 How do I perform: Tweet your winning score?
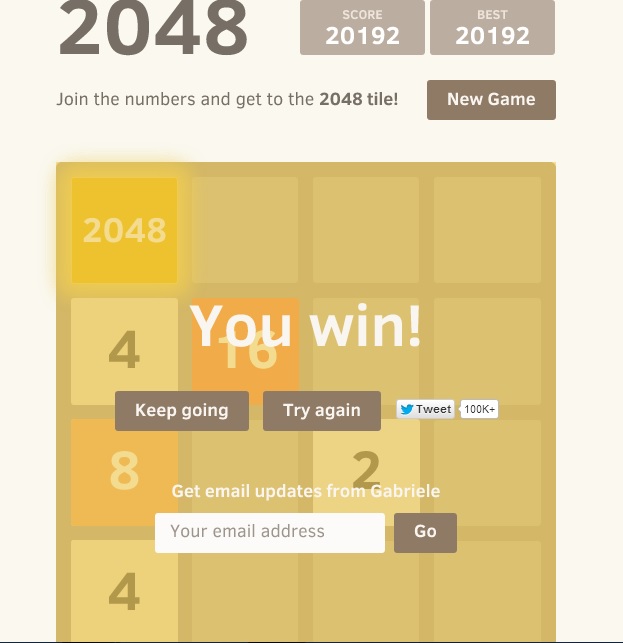pos(425,409)
